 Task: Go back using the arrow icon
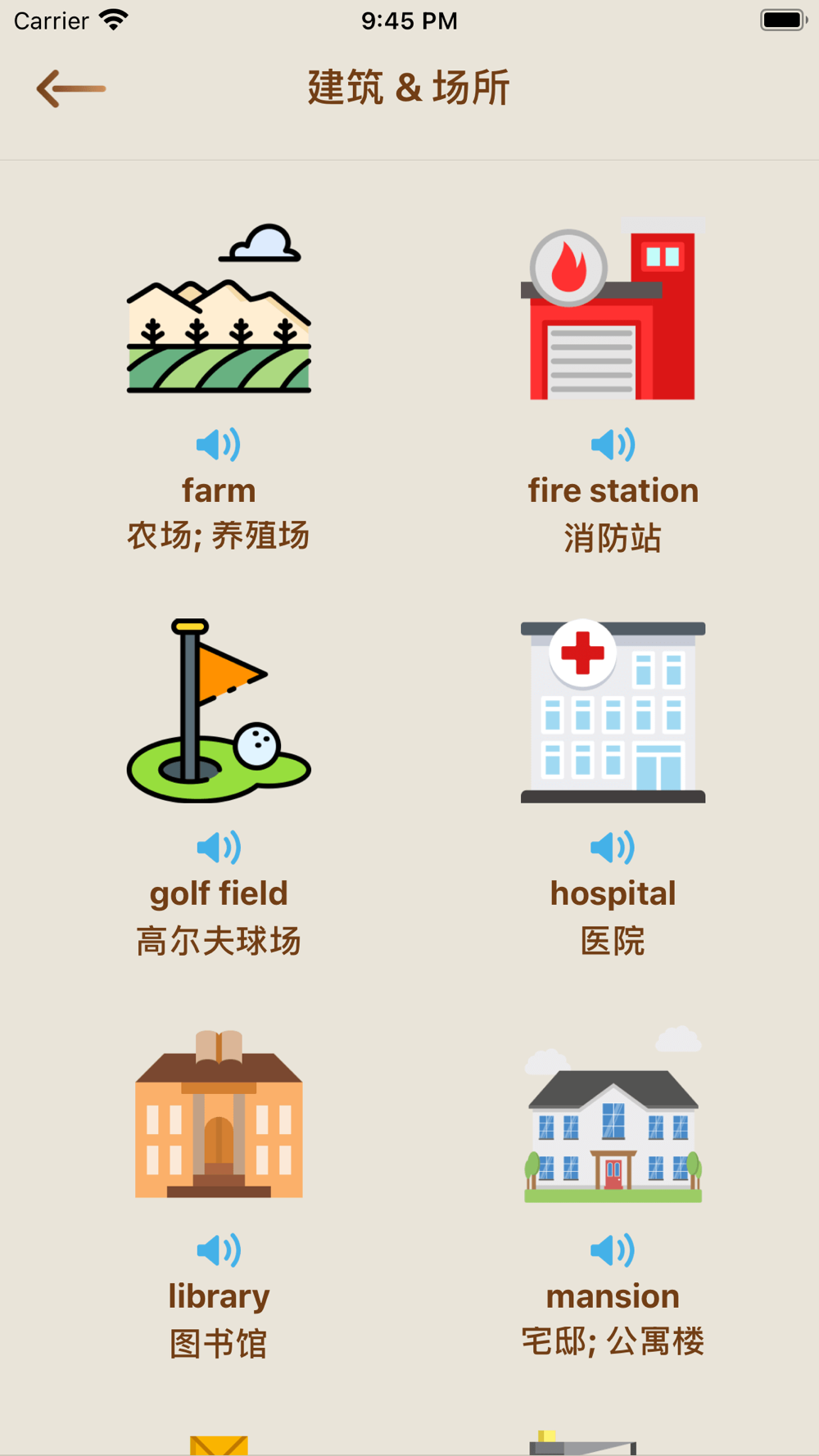(71, 88)
